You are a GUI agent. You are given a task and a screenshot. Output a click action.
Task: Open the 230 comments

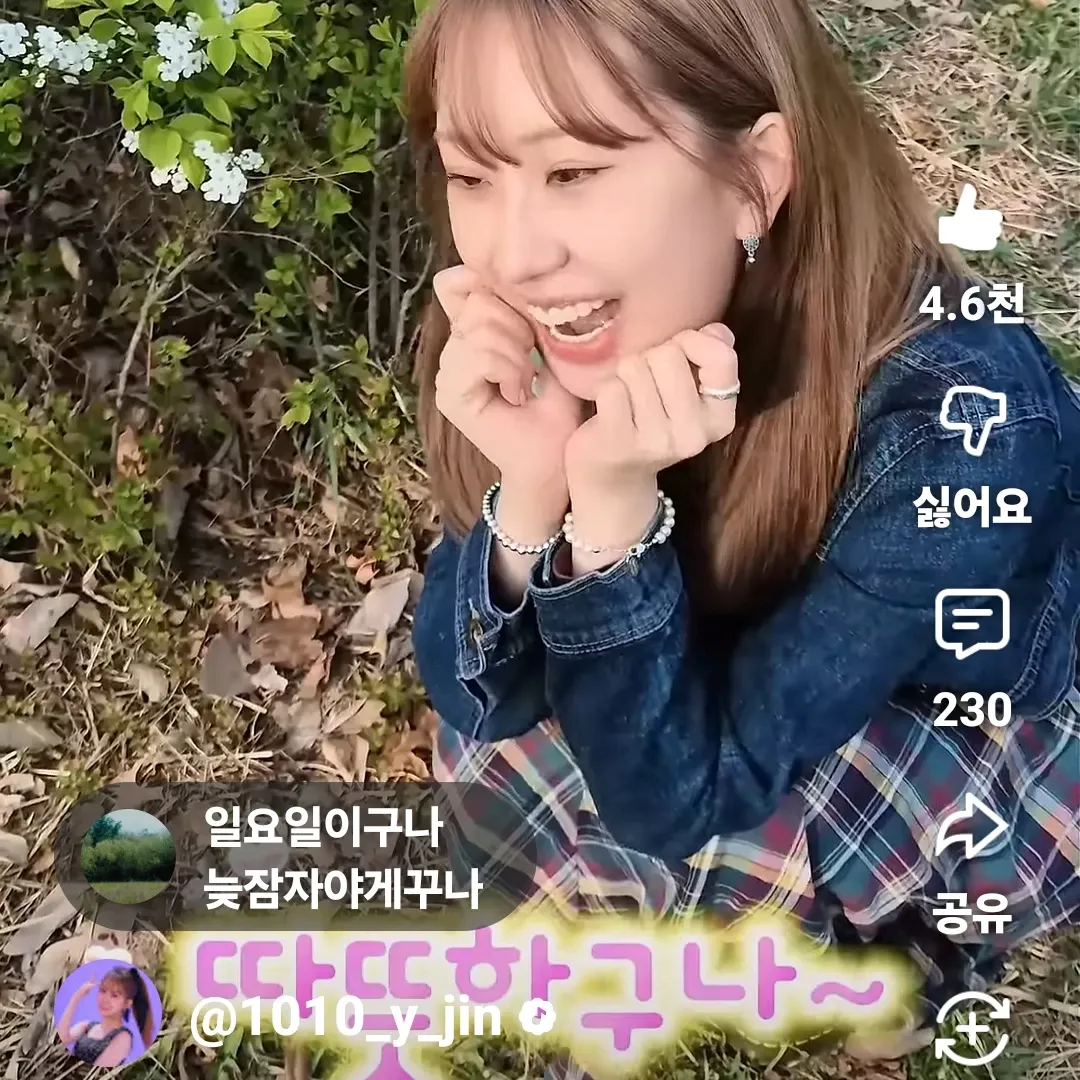click(972, 623)
